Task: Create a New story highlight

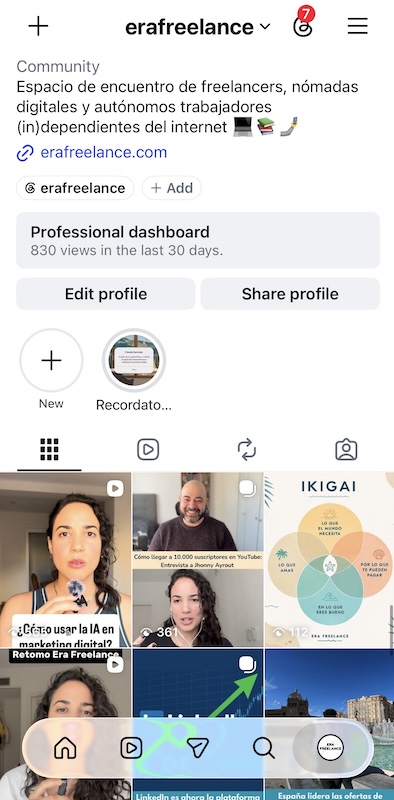Action: click(51, 361)
